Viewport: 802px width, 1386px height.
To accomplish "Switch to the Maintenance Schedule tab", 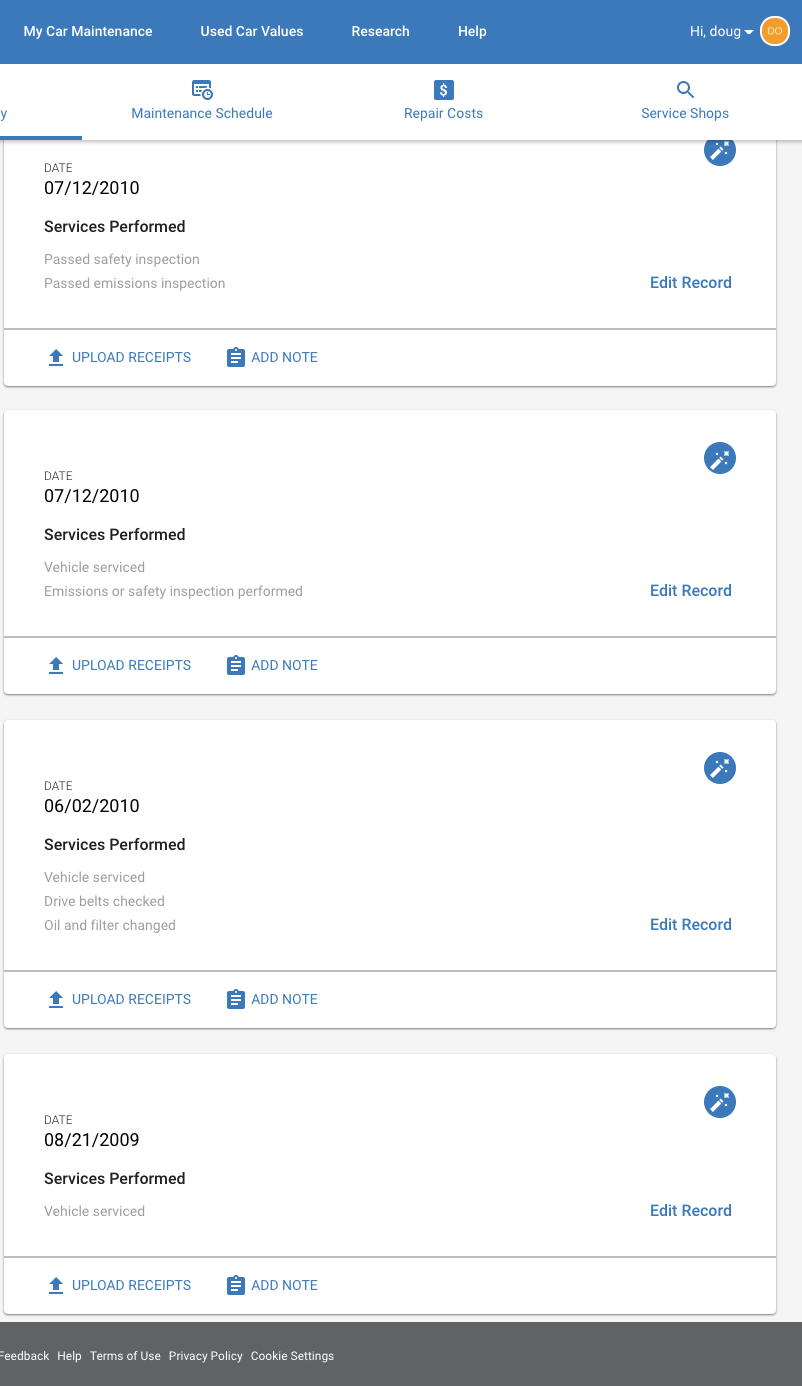I will [x=202, y=101].
